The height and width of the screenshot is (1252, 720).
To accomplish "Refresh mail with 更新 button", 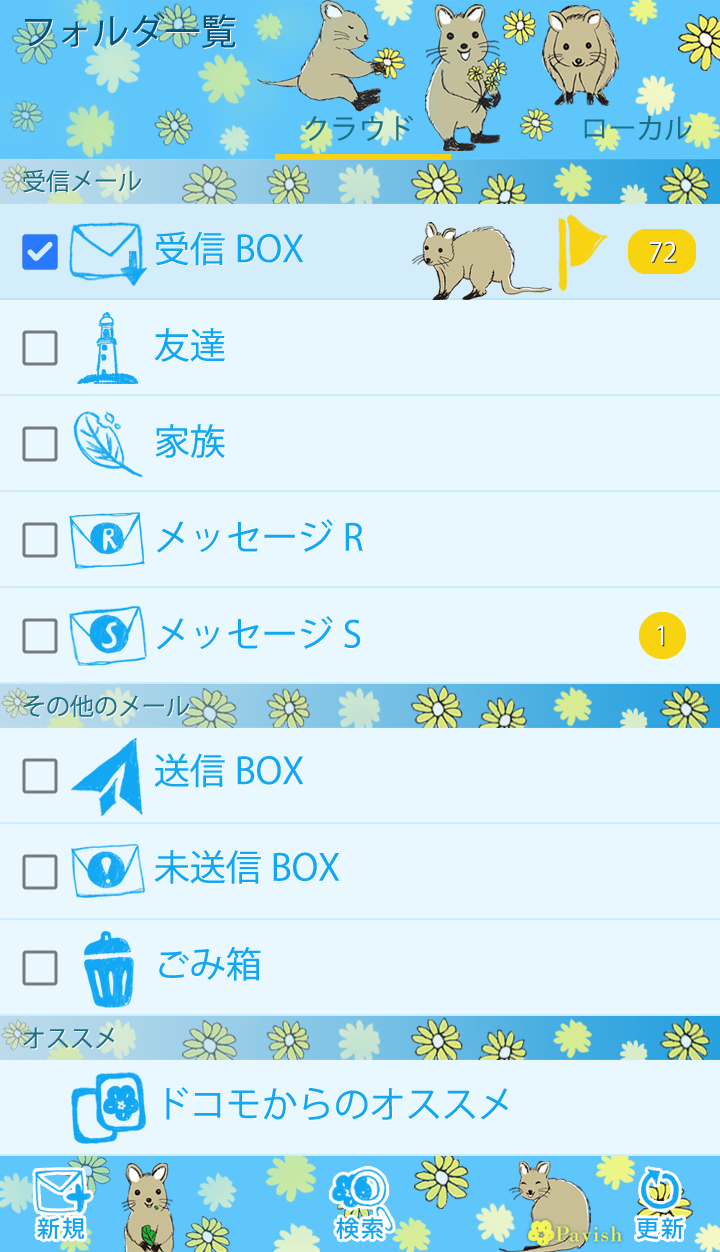I will click(x=659, y=1204).
